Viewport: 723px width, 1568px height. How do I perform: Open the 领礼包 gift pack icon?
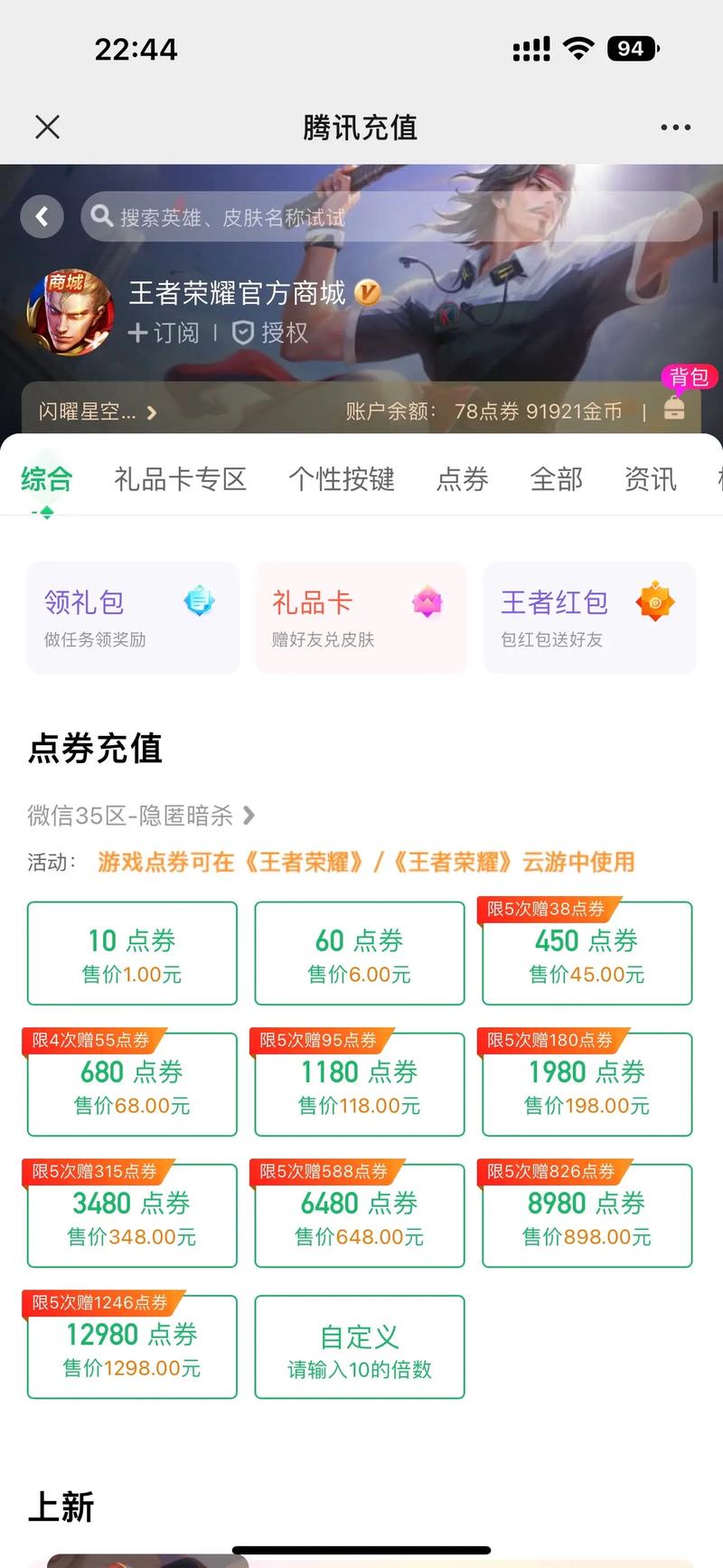(x=201, y=603)
